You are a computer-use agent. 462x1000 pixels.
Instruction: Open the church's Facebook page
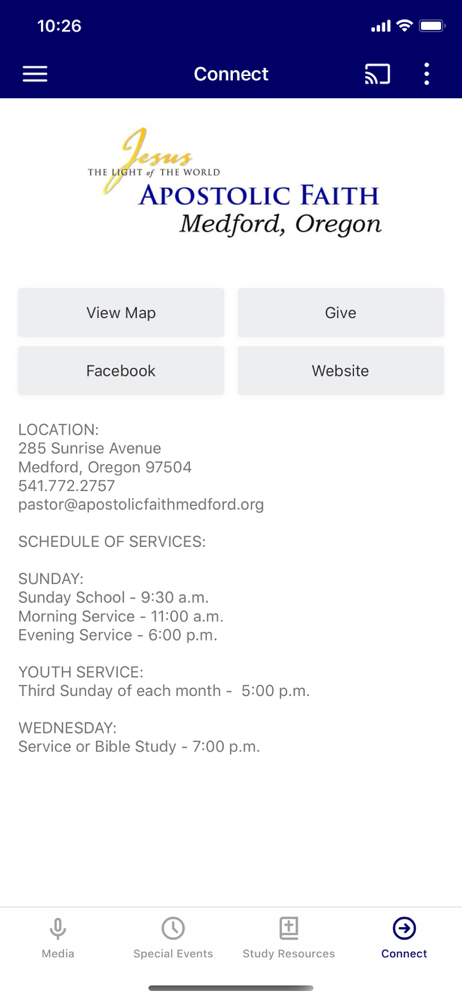121,371
